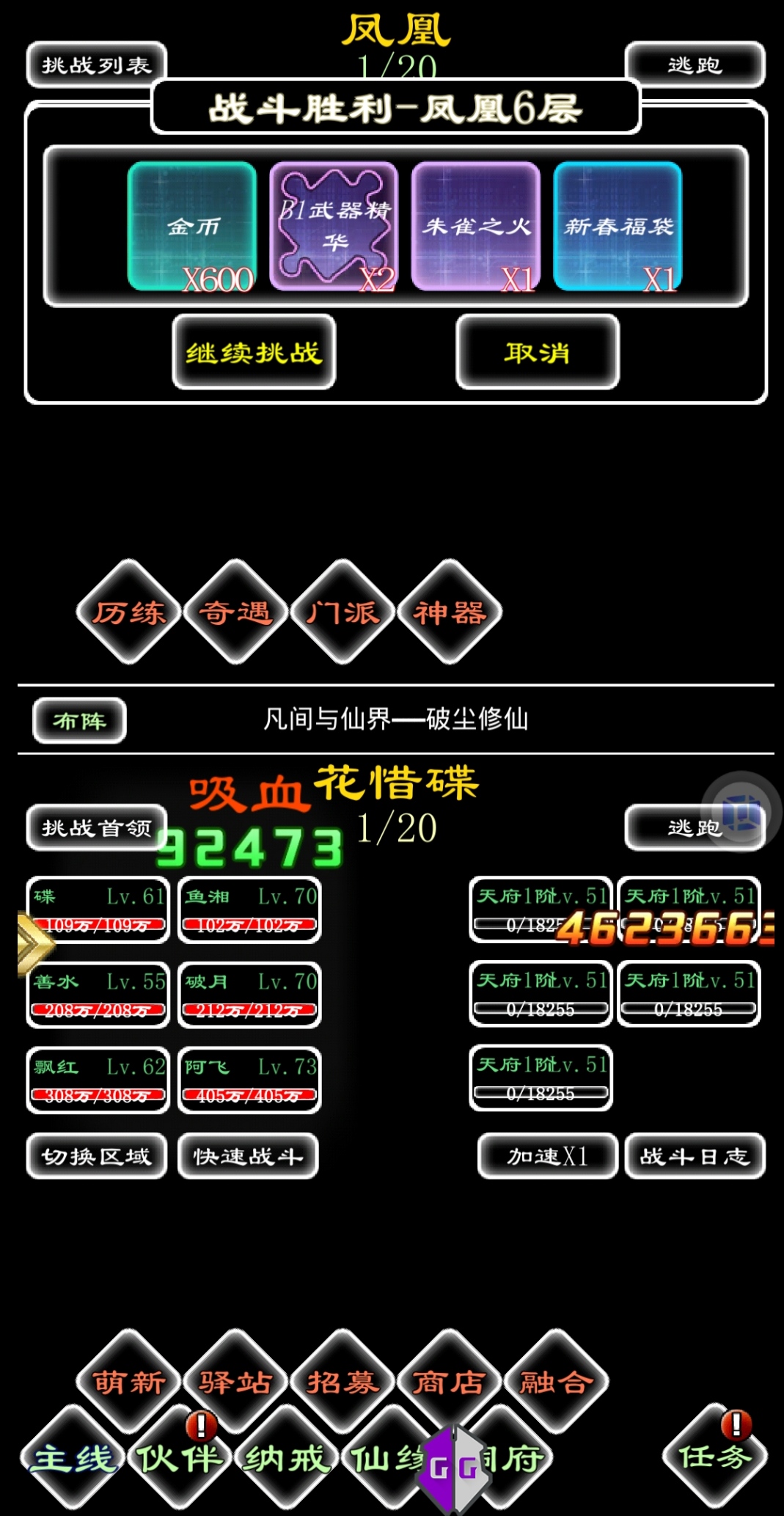Open the 融合 fusion screen

pyautogui.click(x=556, y=1382)
